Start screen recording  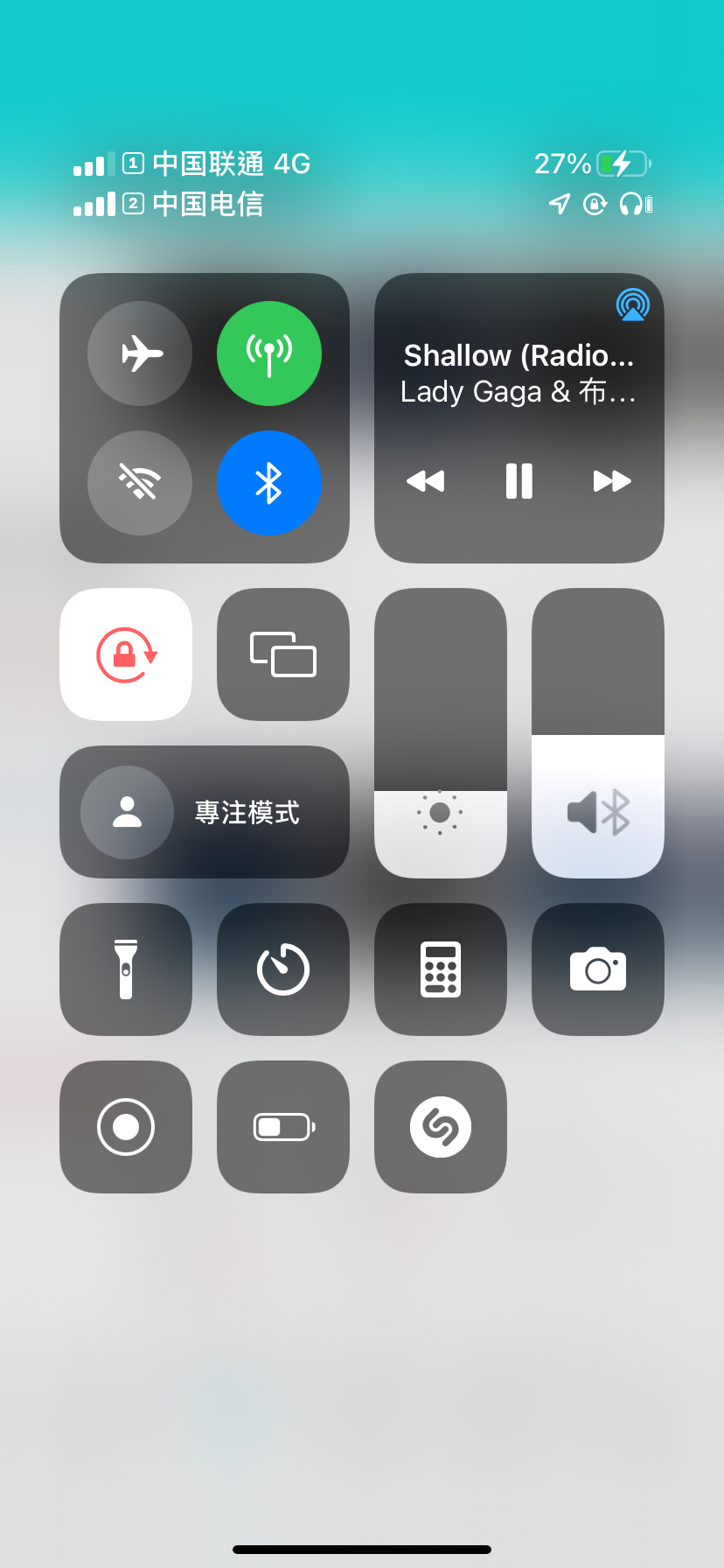point(126,1127)
